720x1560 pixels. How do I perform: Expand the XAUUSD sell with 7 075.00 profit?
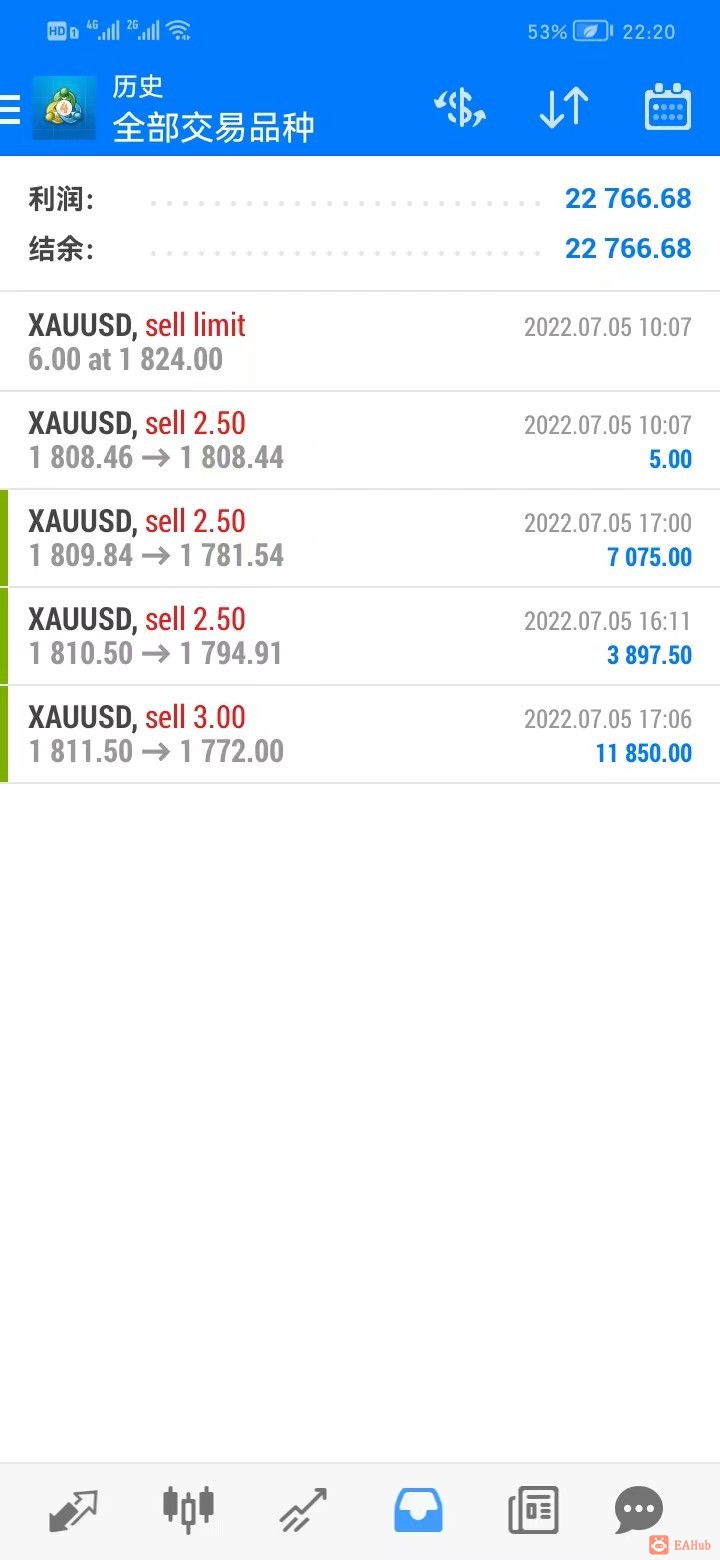coord(360,538)
